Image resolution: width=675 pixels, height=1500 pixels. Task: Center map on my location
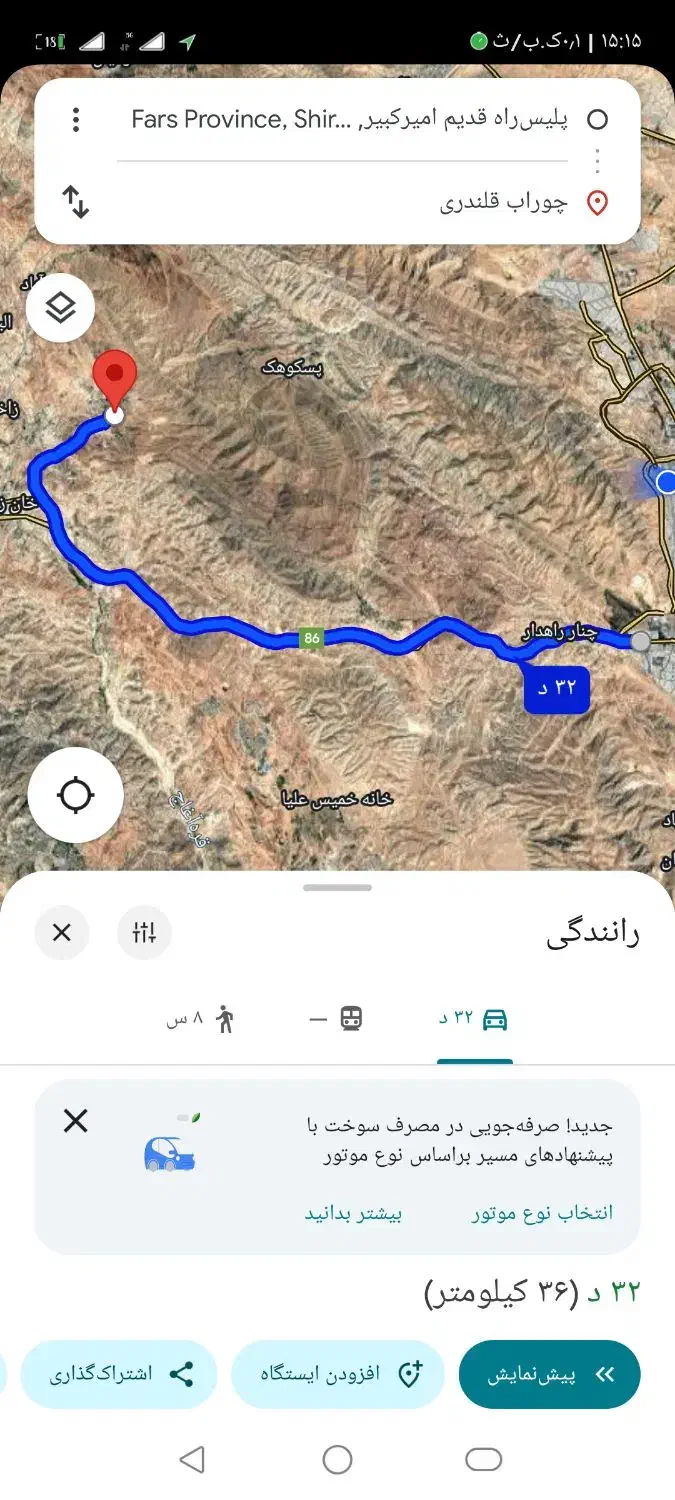[x=75, y=795]
